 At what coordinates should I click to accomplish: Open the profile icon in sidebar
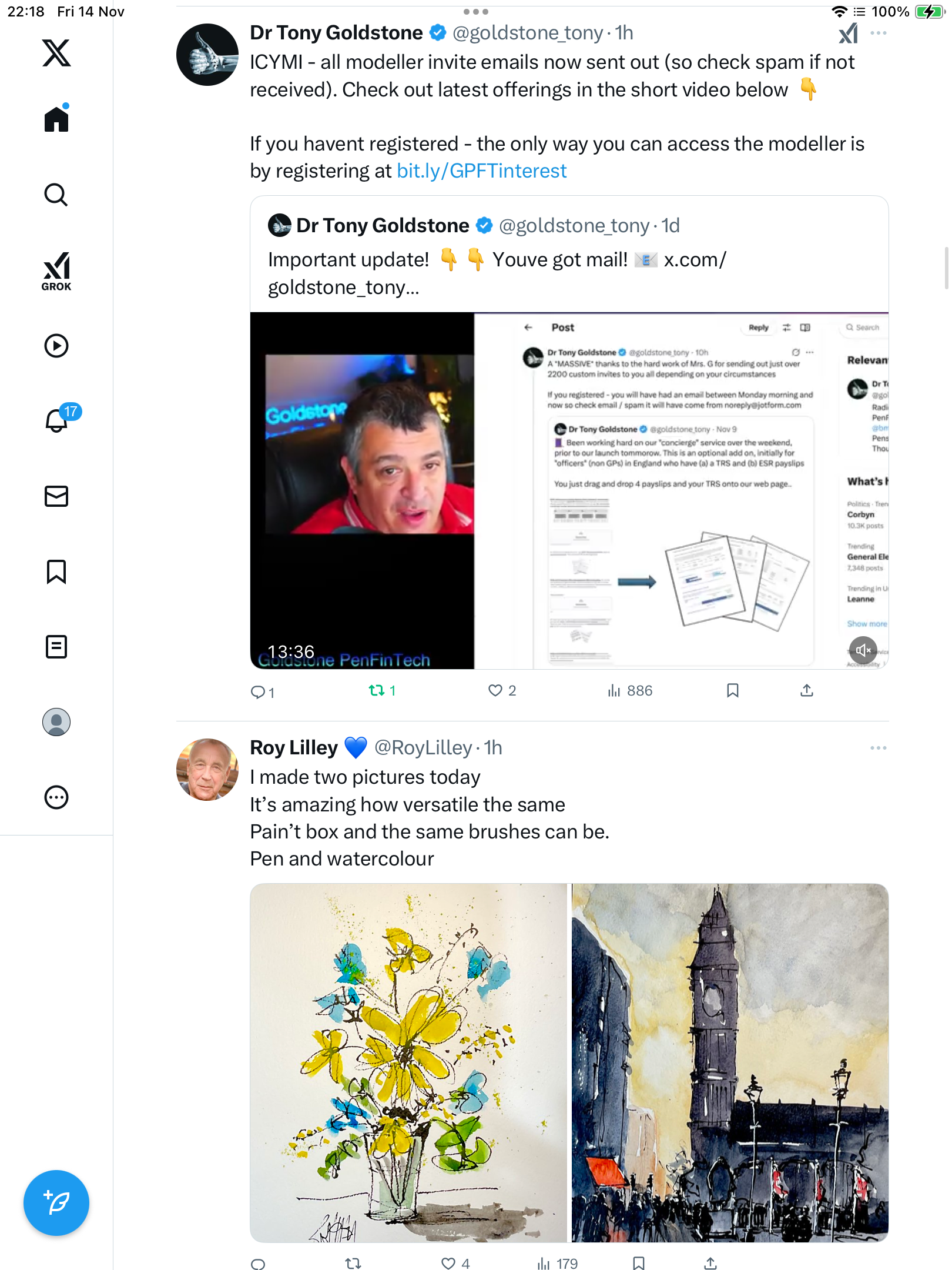[56, 722]
